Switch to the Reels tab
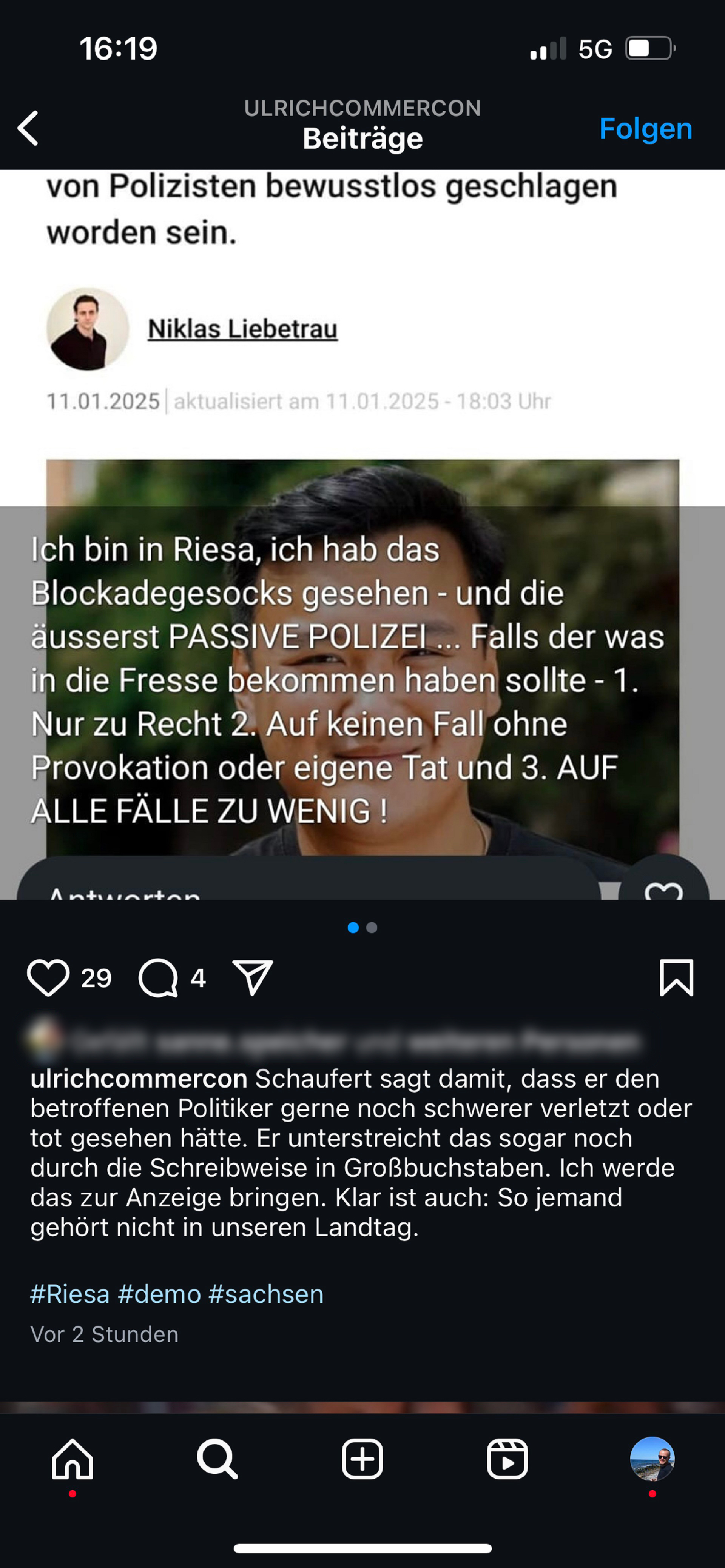This screenshot has height=1568, width=725. [507, 1459]
